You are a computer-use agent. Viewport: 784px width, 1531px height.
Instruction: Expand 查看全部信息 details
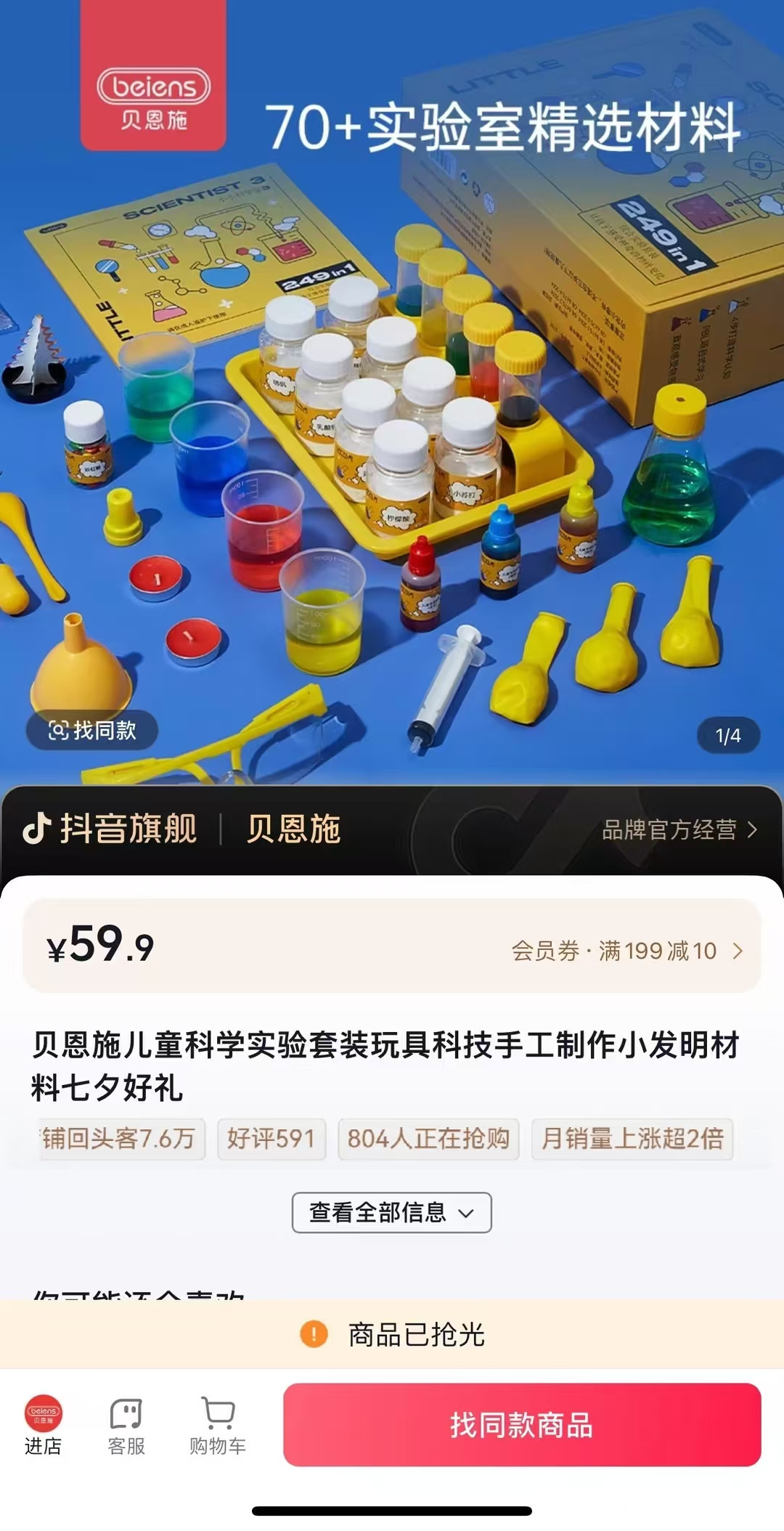click(391, 1212)
